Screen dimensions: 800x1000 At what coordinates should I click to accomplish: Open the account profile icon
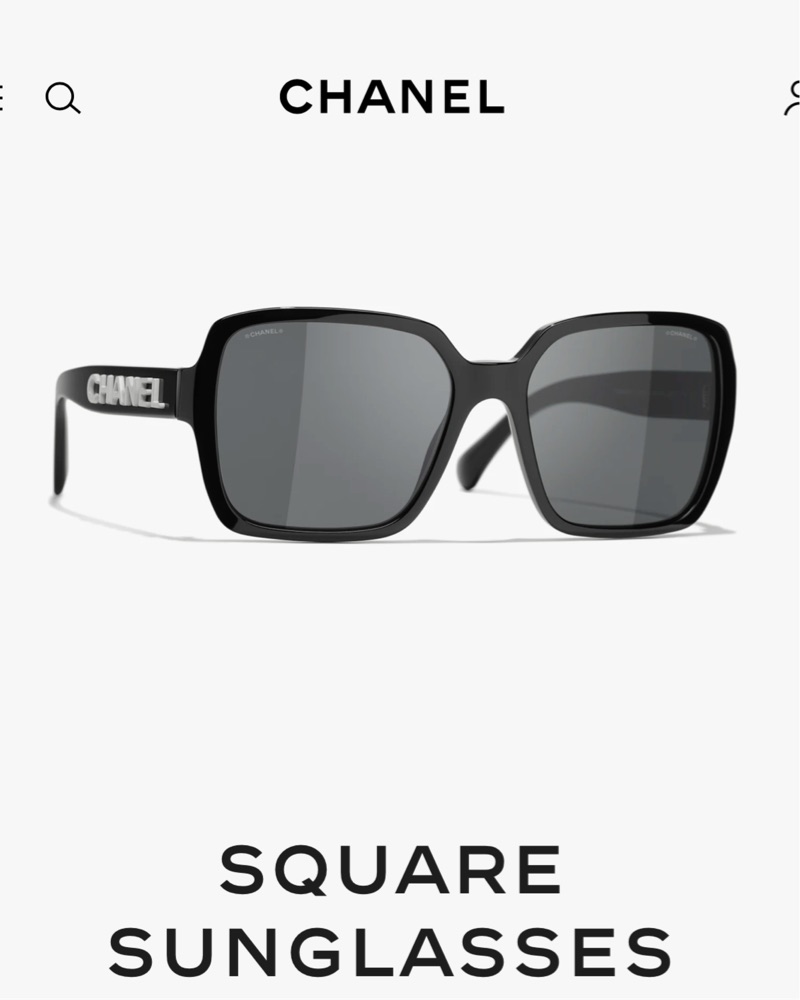(792, 98)
